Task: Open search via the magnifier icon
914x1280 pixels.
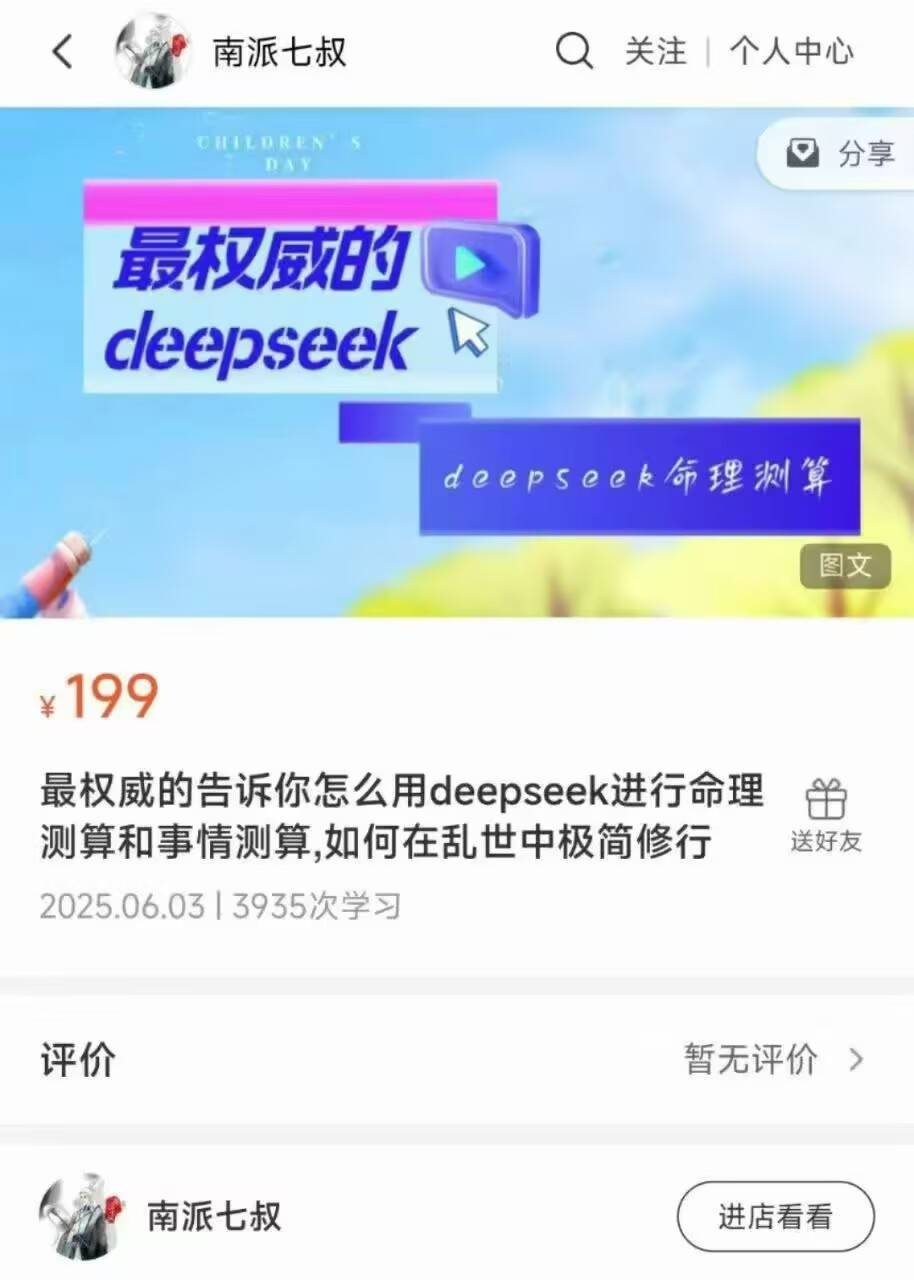Action: coord(574,51)
